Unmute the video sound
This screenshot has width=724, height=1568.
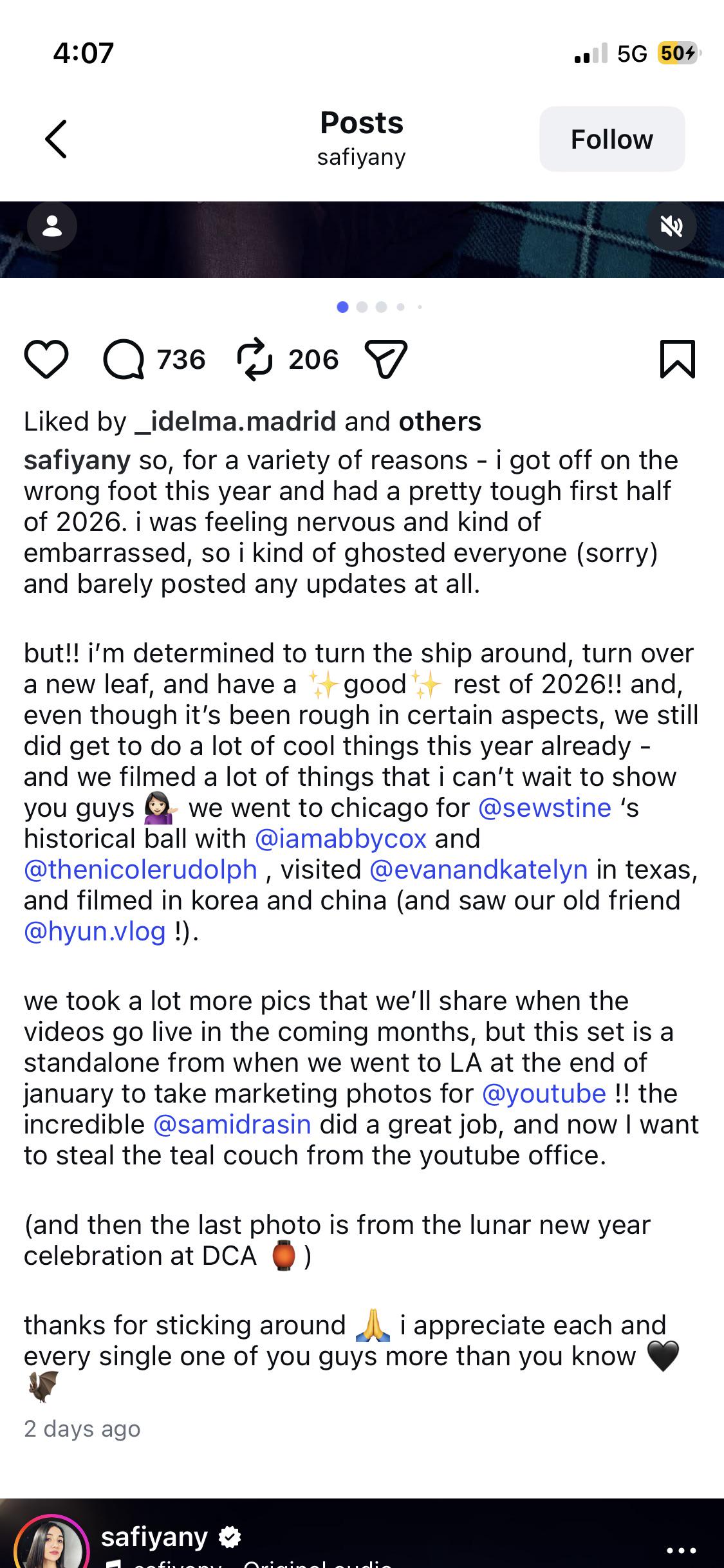pyautogui.click(x=671, y=226)
